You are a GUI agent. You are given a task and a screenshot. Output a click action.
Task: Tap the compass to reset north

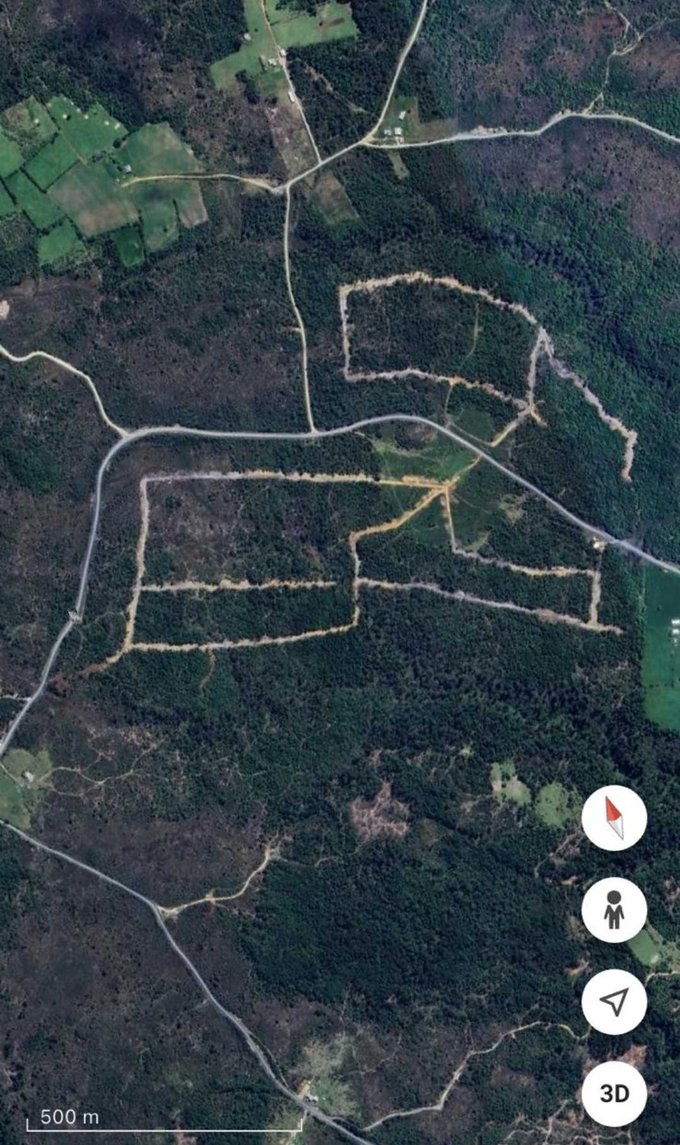click(x=614, y=818)
